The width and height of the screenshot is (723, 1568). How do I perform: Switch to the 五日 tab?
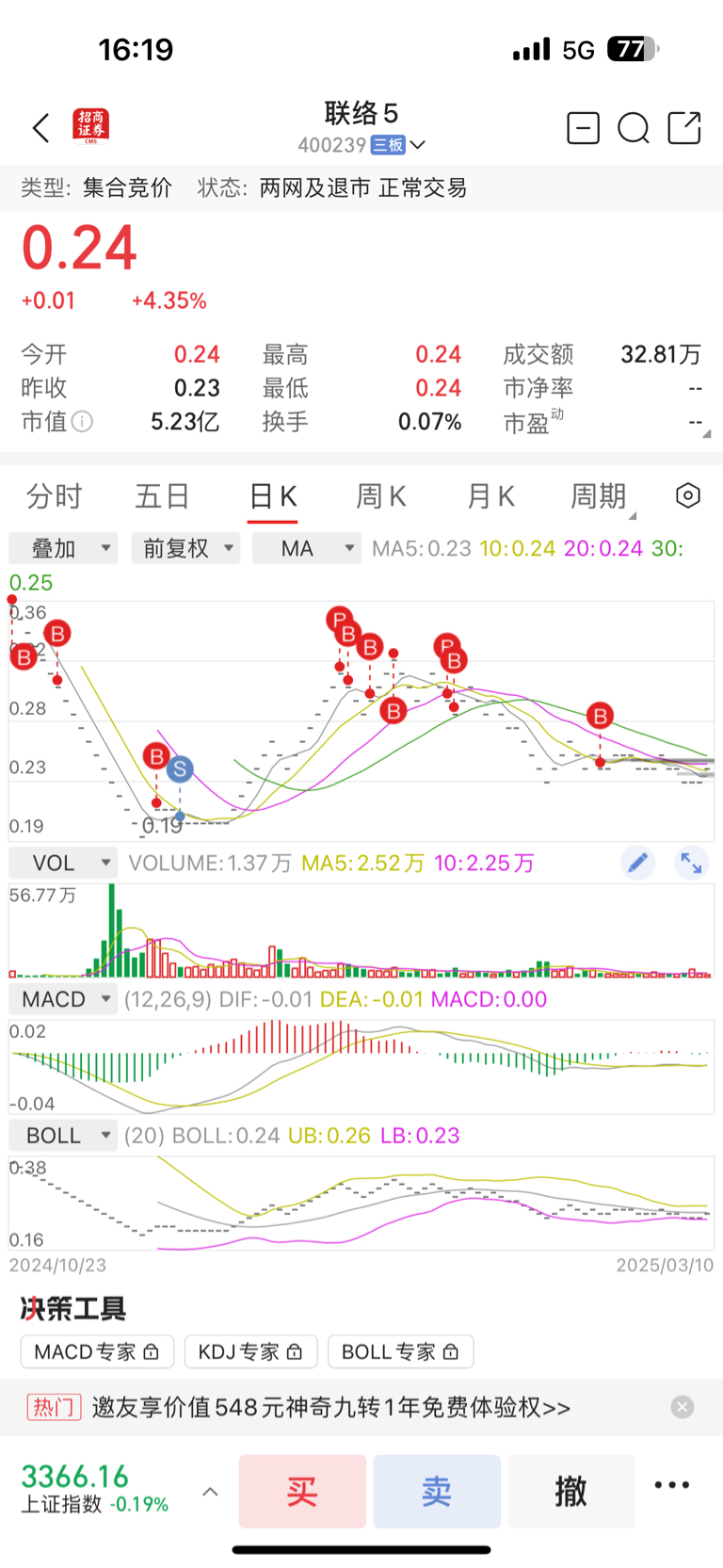163,496
